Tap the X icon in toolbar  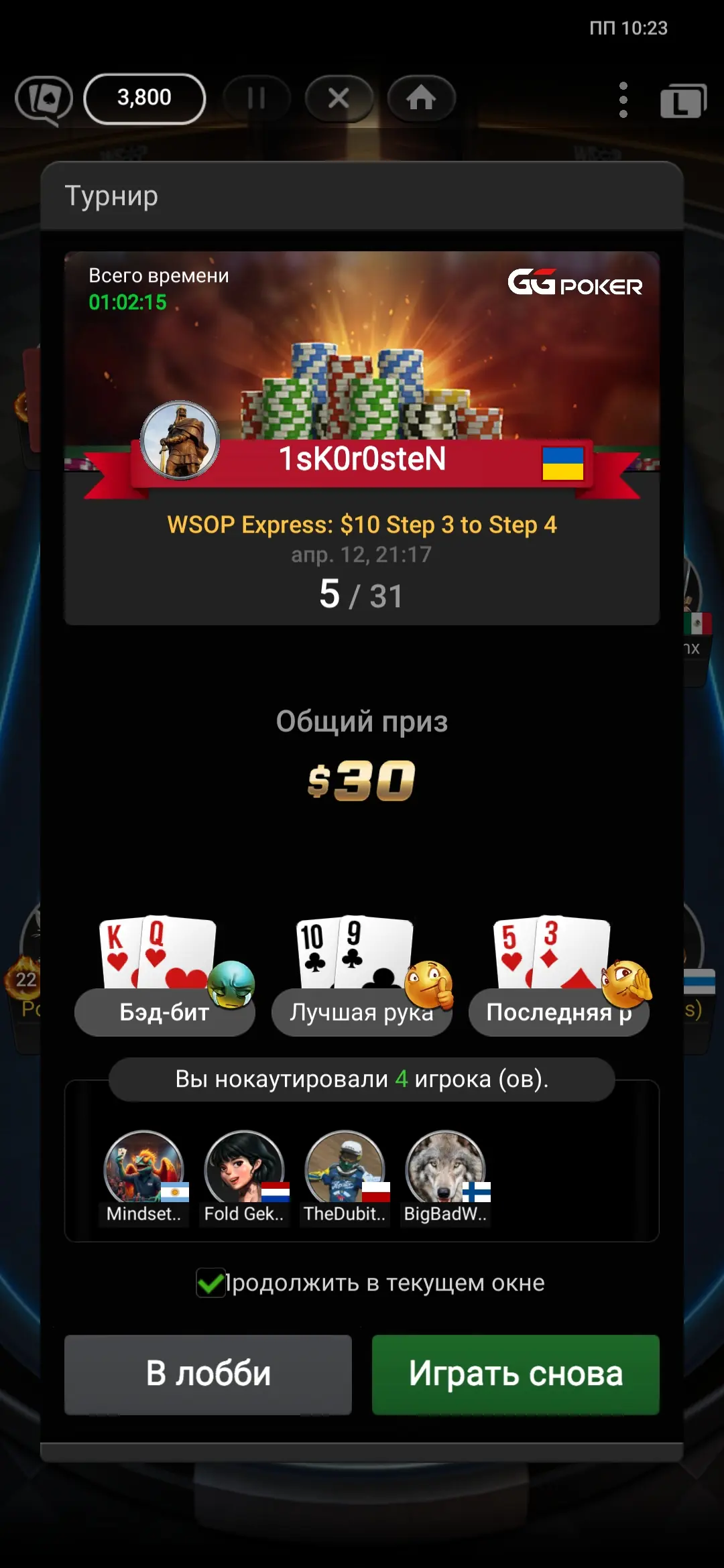pos(339,99)
